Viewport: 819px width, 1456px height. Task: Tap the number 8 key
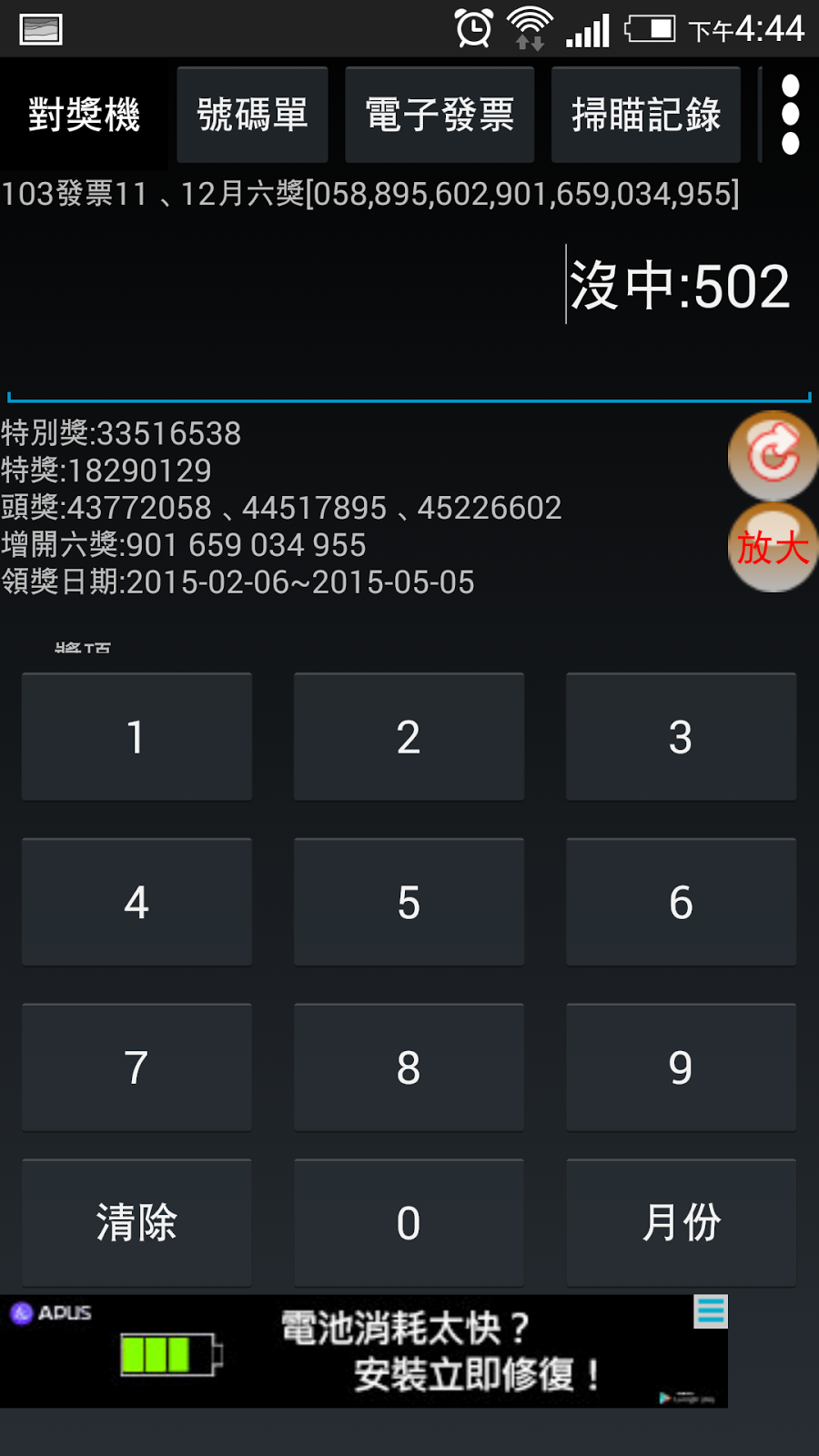[409, 1067]
